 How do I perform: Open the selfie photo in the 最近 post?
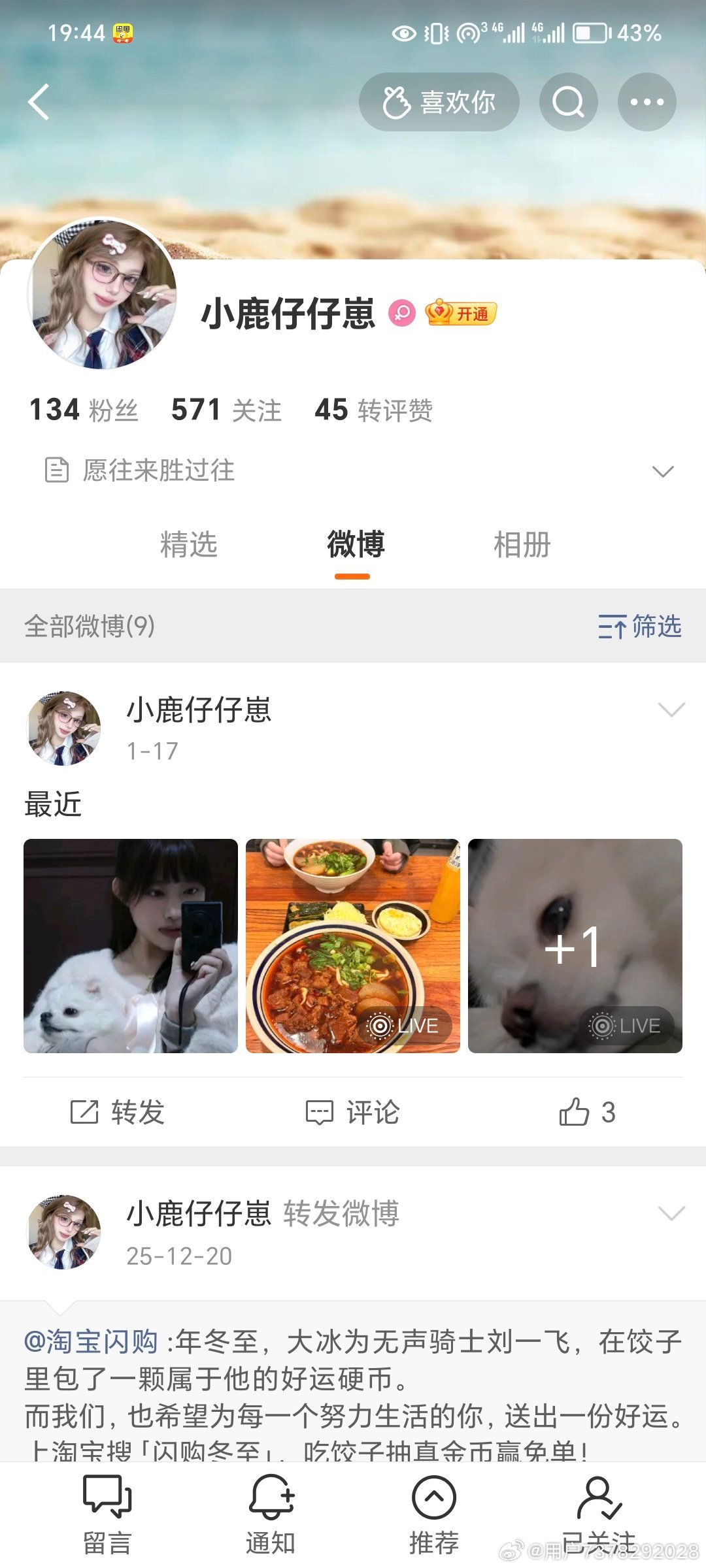coord(131,946)
